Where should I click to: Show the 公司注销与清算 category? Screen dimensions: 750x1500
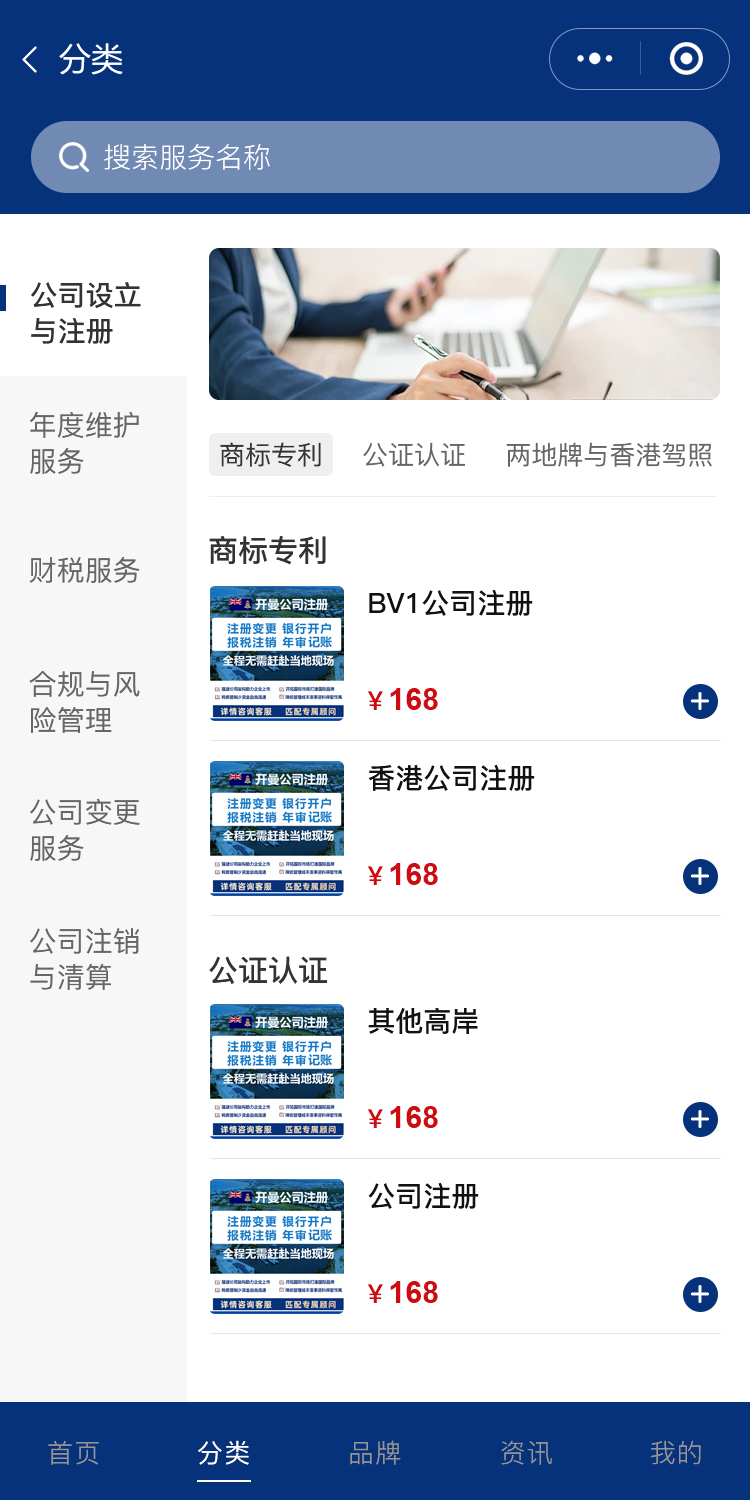85,959
